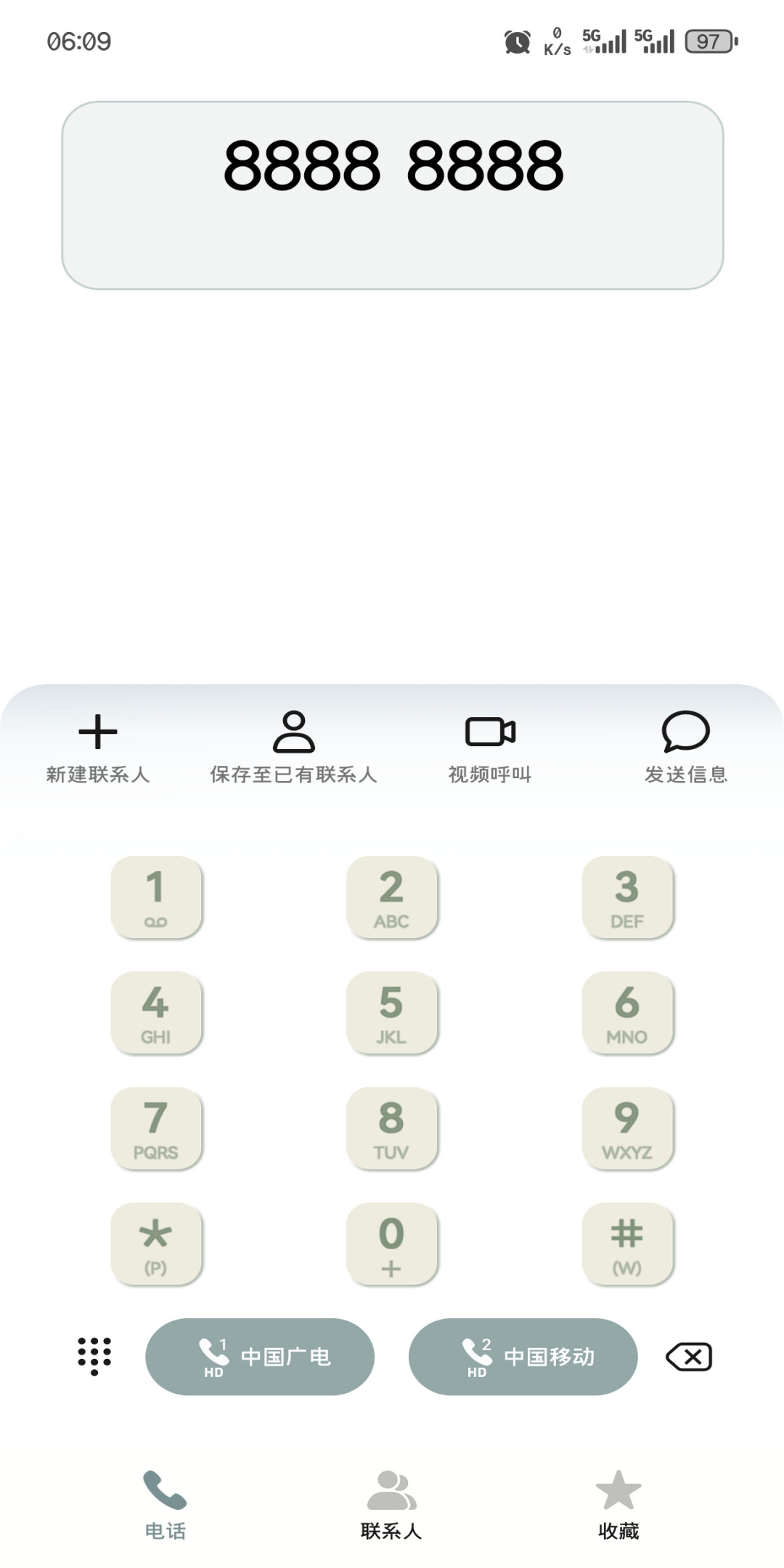Viewport: 784px width, 1568px height.
Task: Delete the last digit with backspace
Action: (x=689, y=1356)
